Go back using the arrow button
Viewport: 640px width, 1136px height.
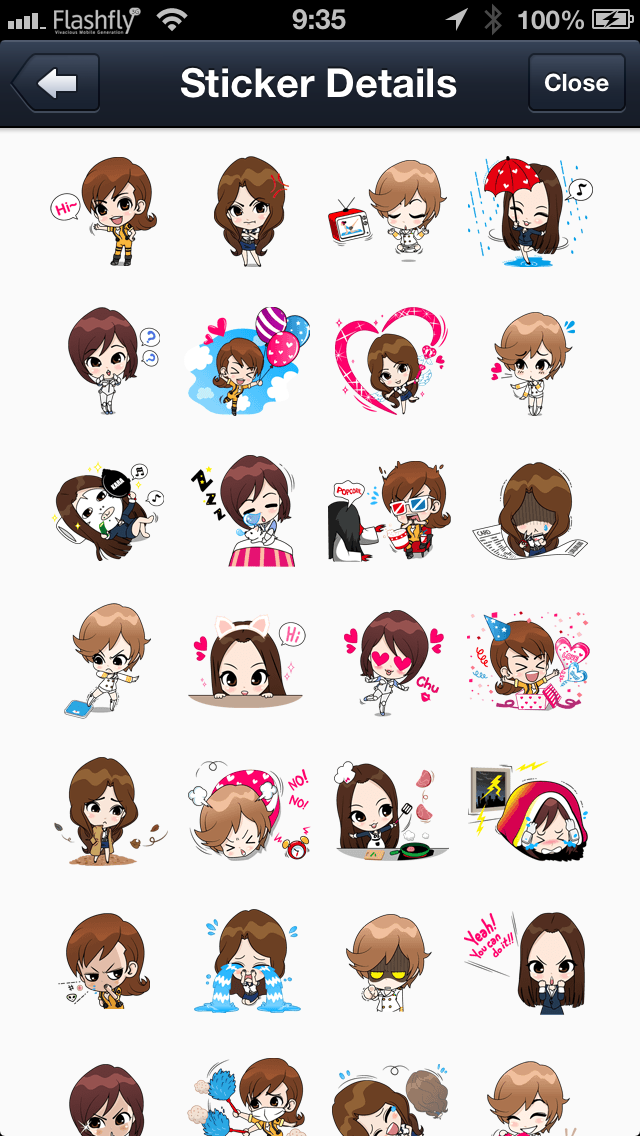click(56, 83)
